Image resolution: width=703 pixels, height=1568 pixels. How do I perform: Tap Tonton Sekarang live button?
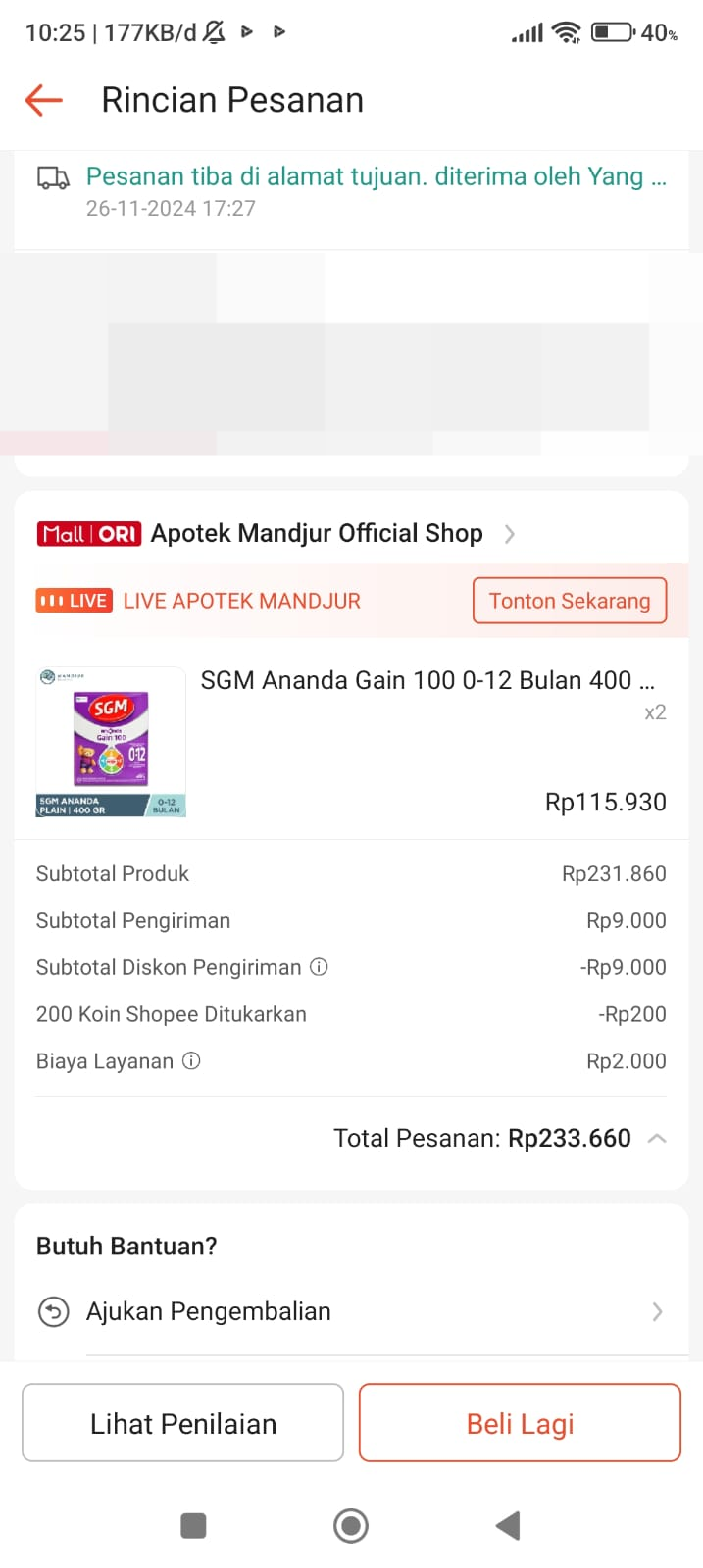click(x=569, y=601)
